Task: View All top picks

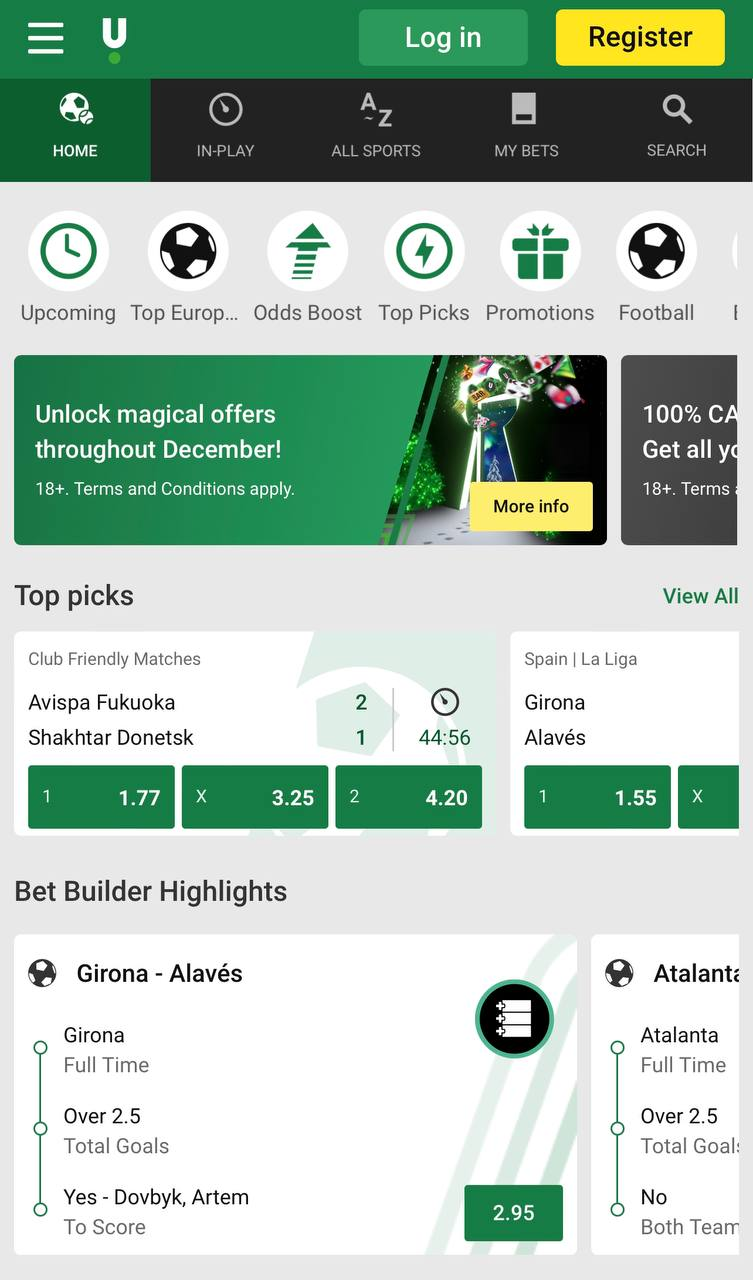Action: [x=700, y=596]
